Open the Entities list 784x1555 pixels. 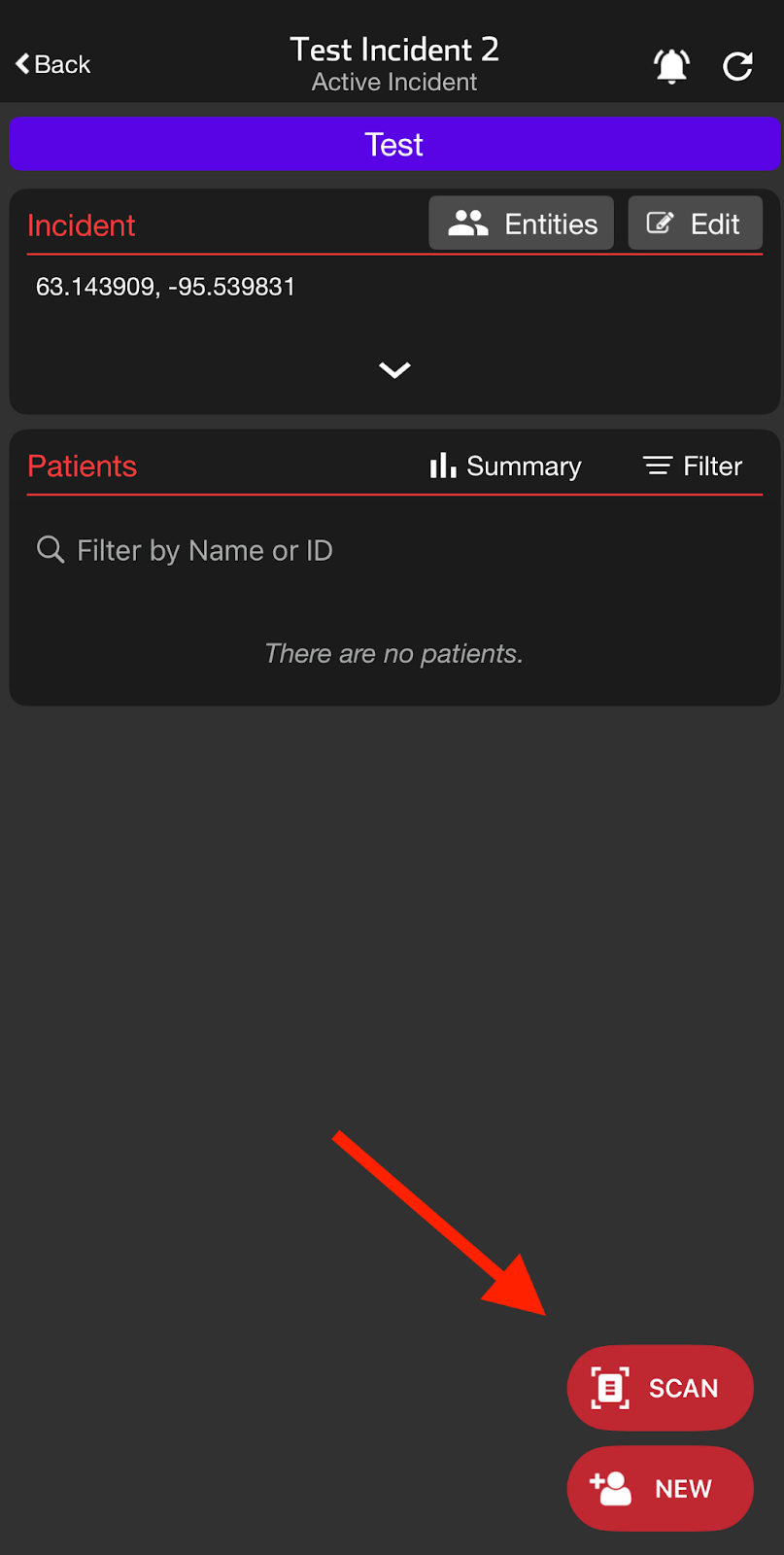tap(522, 224)
